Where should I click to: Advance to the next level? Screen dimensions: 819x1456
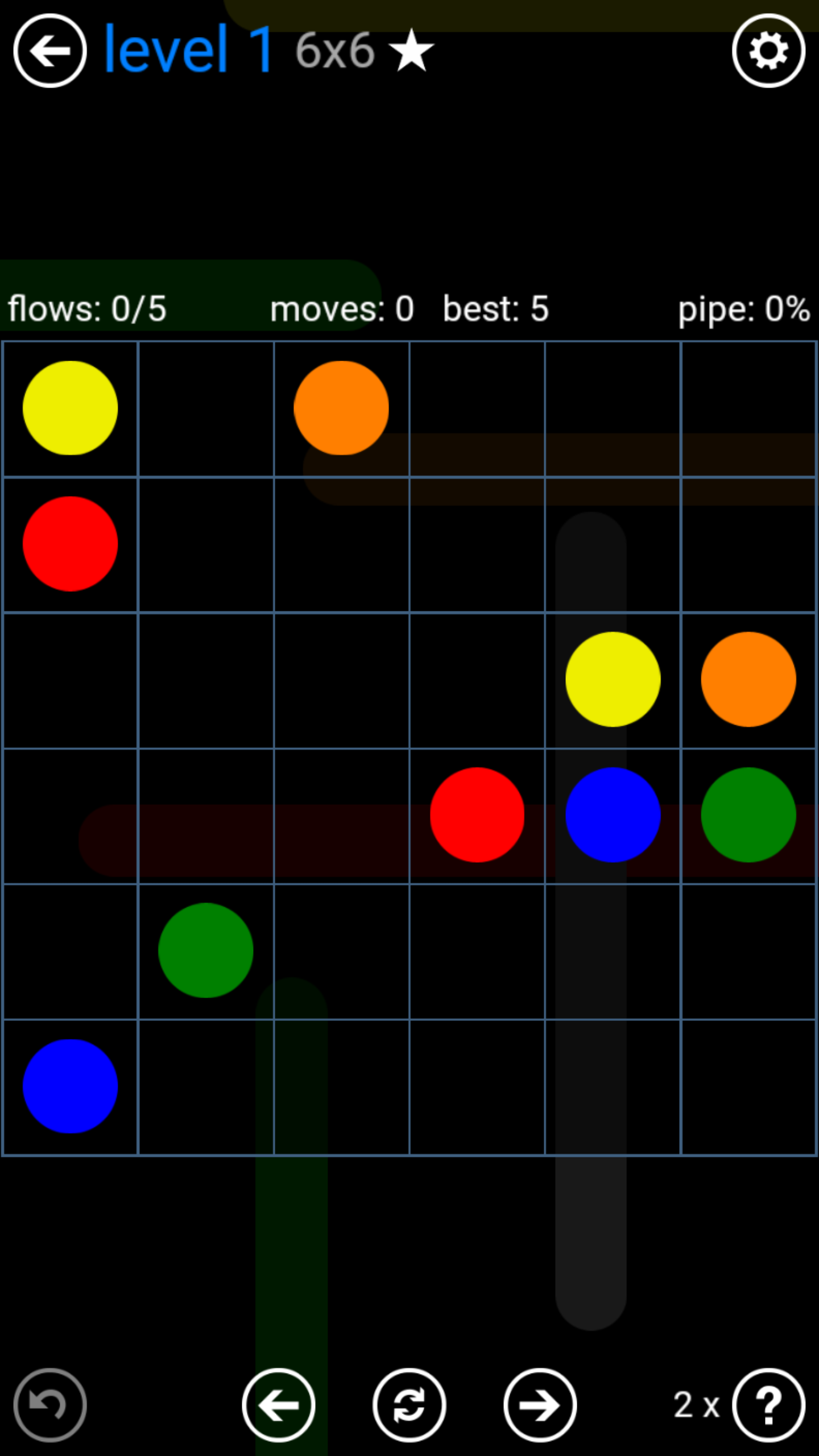click(x=540, y=1405)
